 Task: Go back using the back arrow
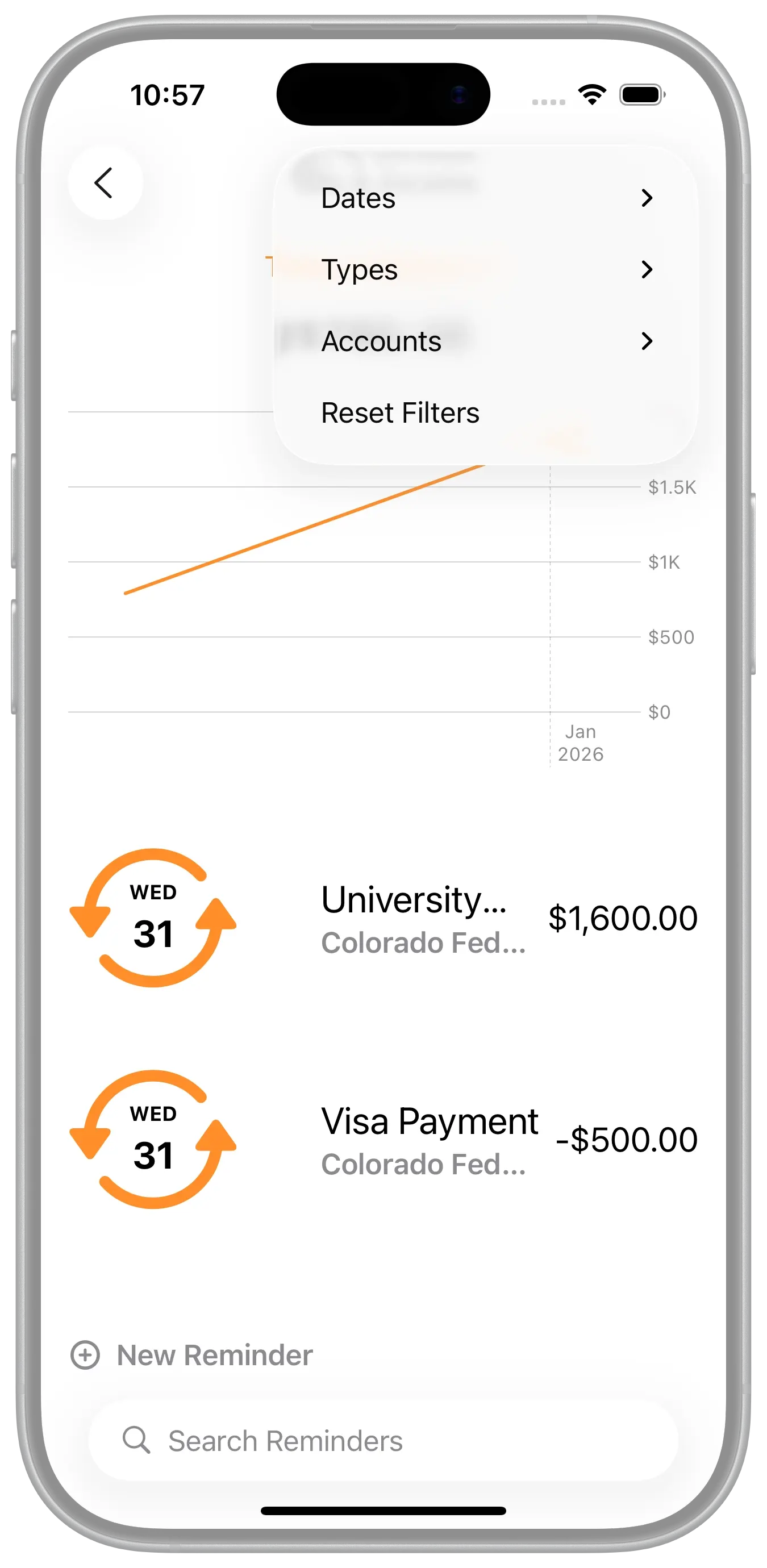tap(105, 182)
